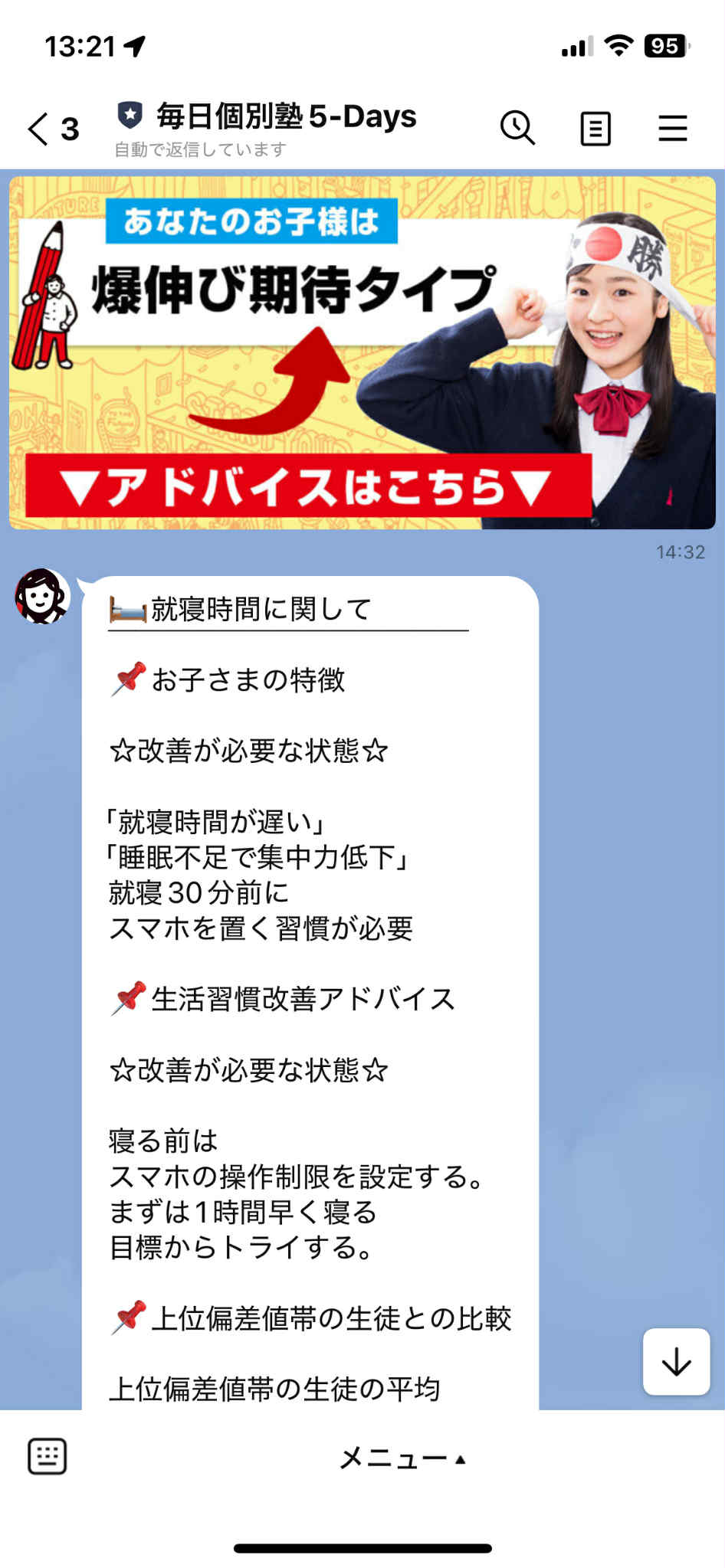
Task: Tap the sender's profile avatar
Action: tap(42, 596)
